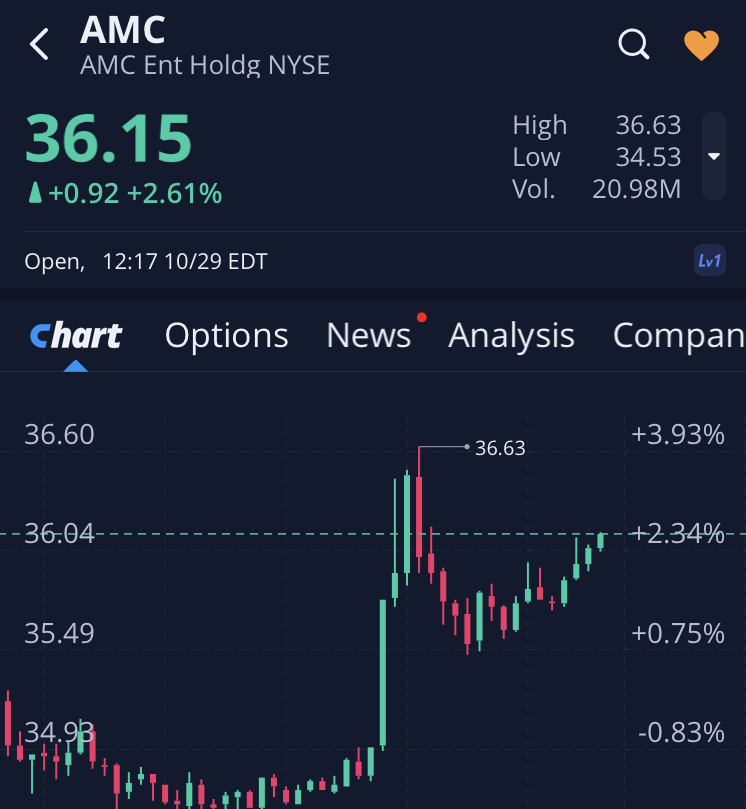The image size is (746, 809).
Task: Expand the High, Low, Vol. quote details
Action: [x=713, y=157]
